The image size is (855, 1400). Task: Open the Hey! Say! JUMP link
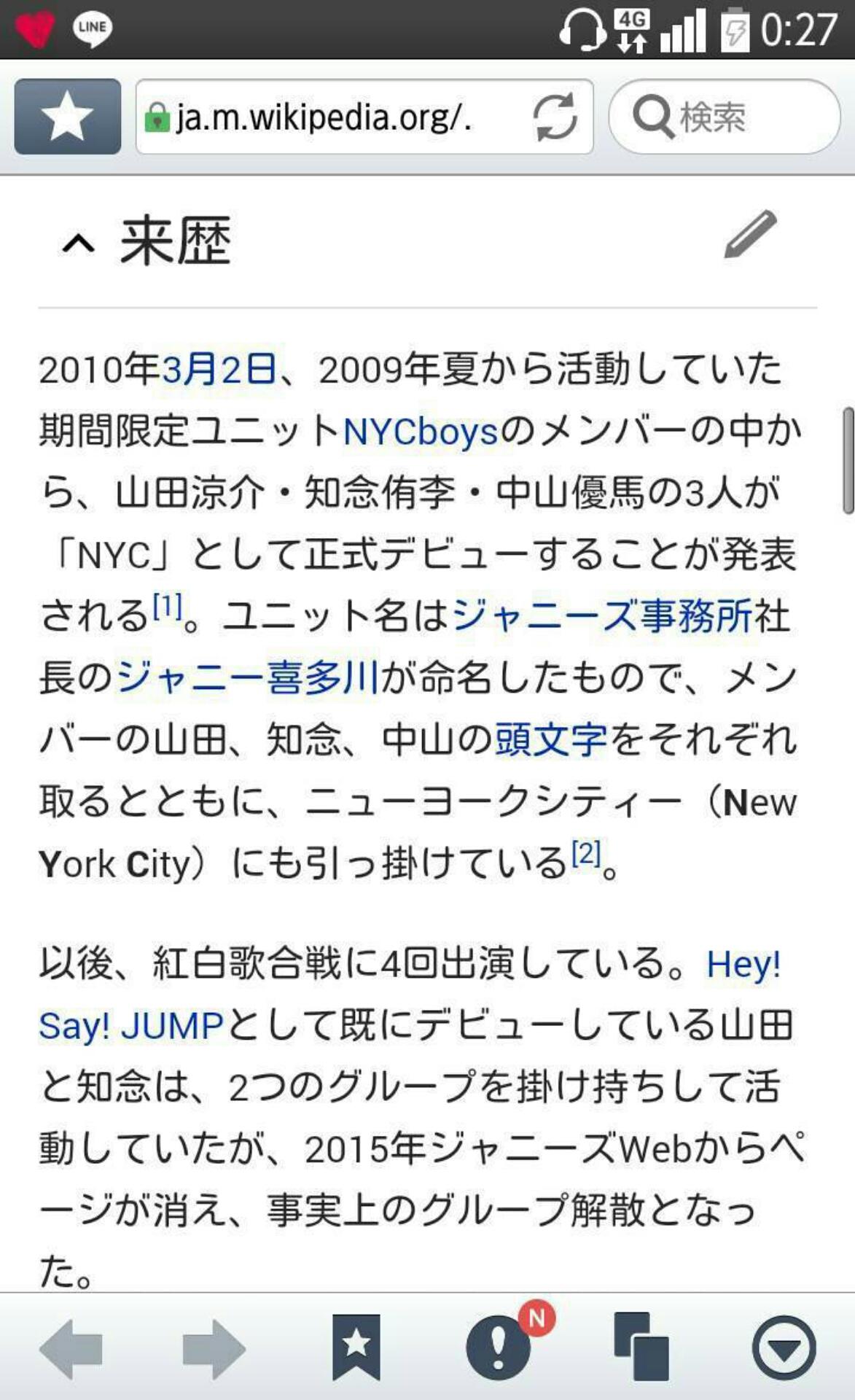[x=131, y=1026]
